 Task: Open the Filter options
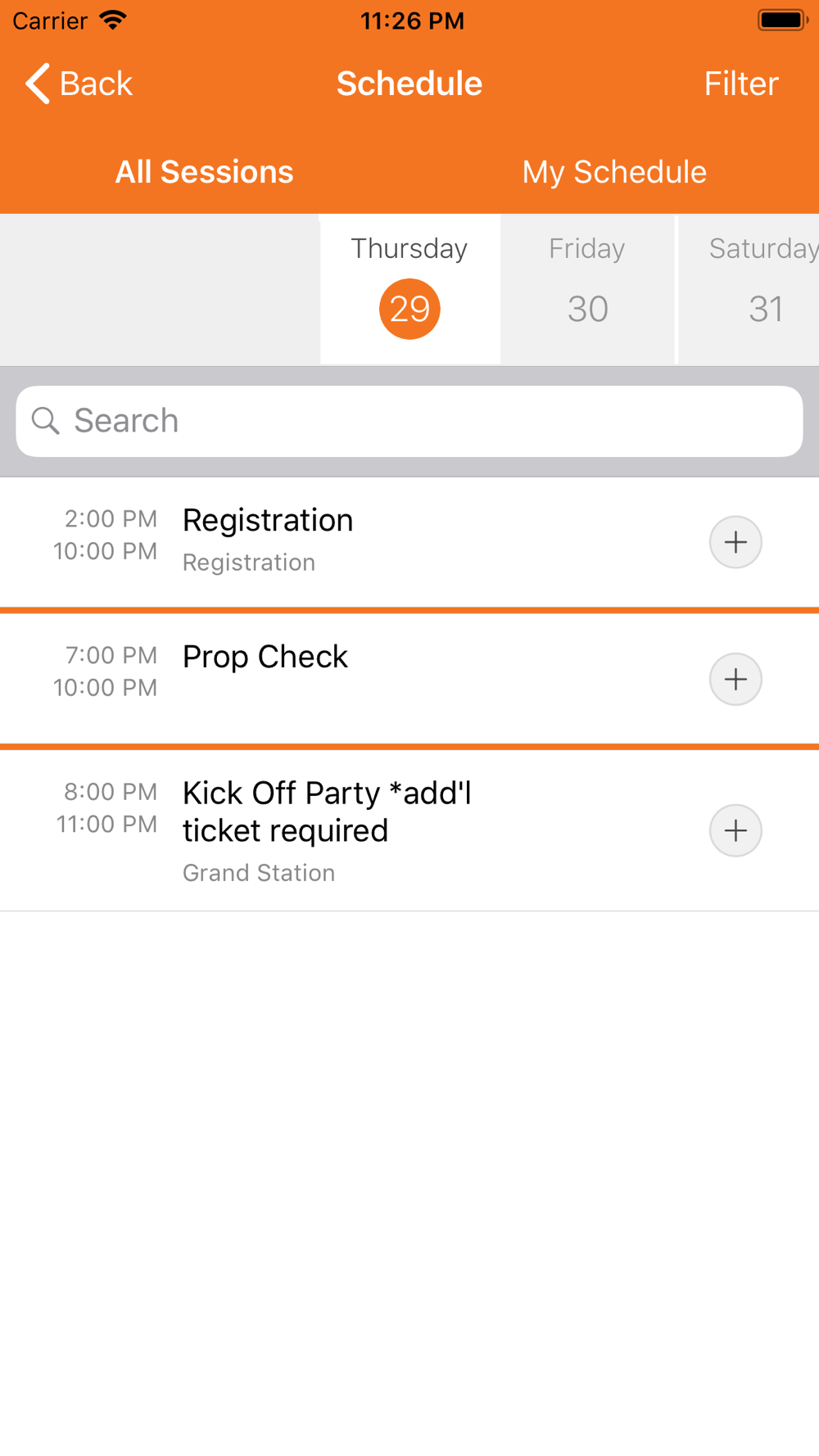pos(740,84)
